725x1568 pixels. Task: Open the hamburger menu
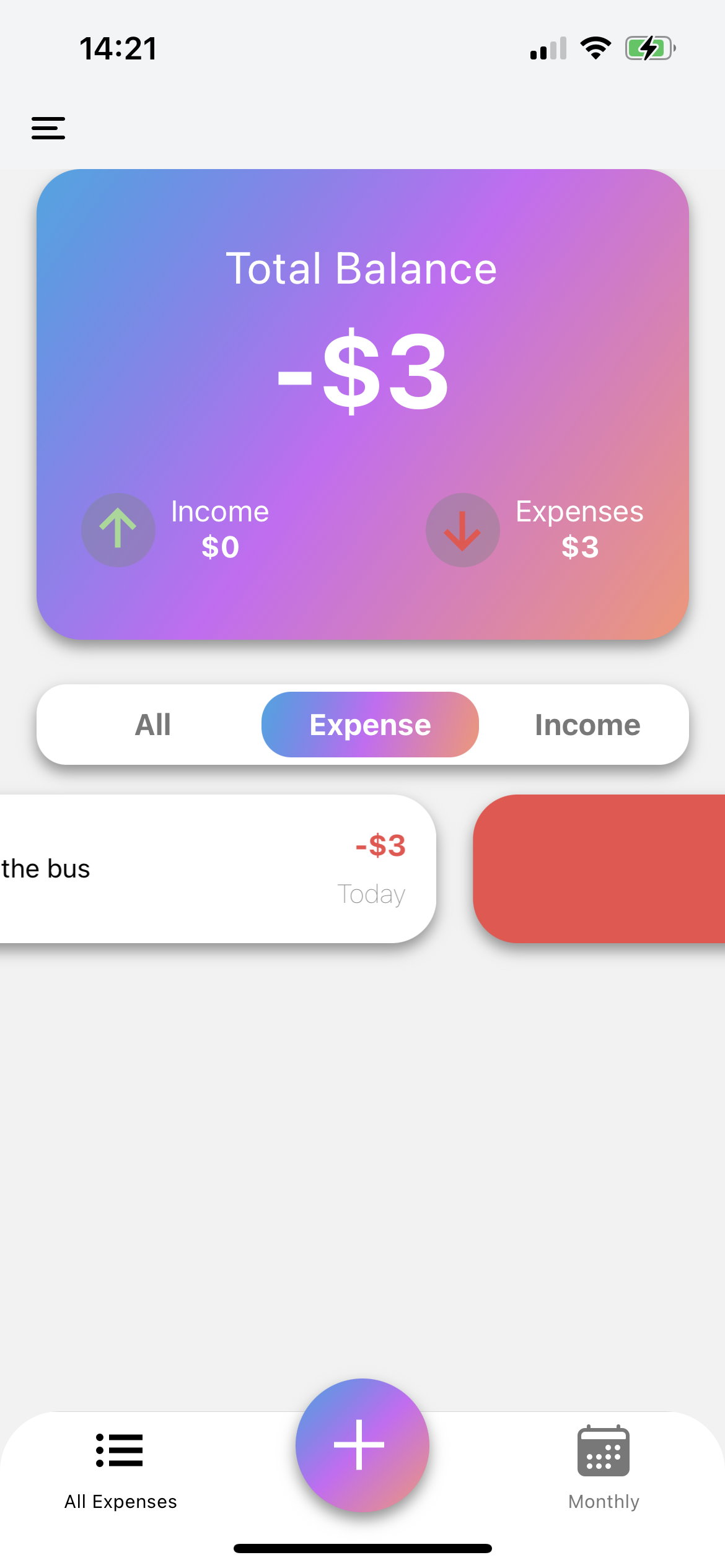(48, 128)
